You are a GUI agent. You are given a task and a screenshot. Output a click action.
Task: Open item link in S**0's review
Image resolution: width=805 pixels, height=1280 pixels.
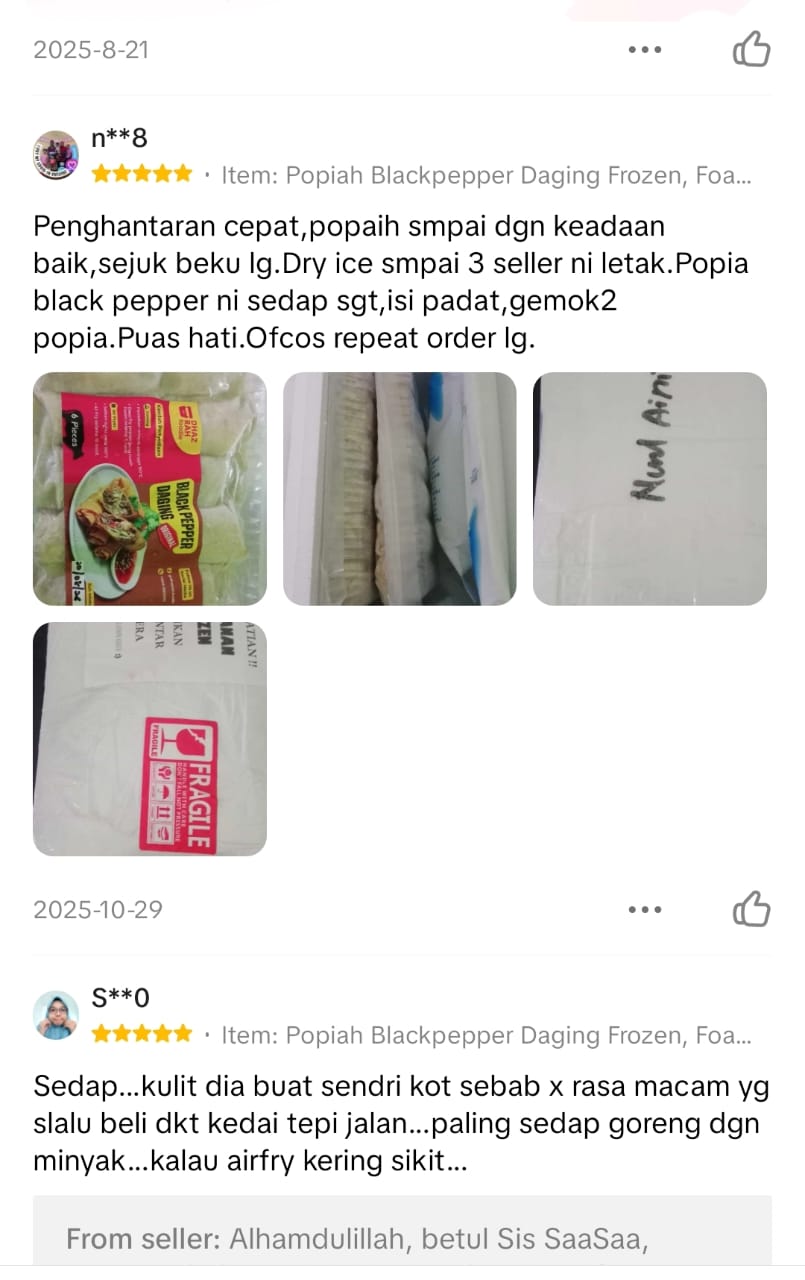click(486, 1035)
